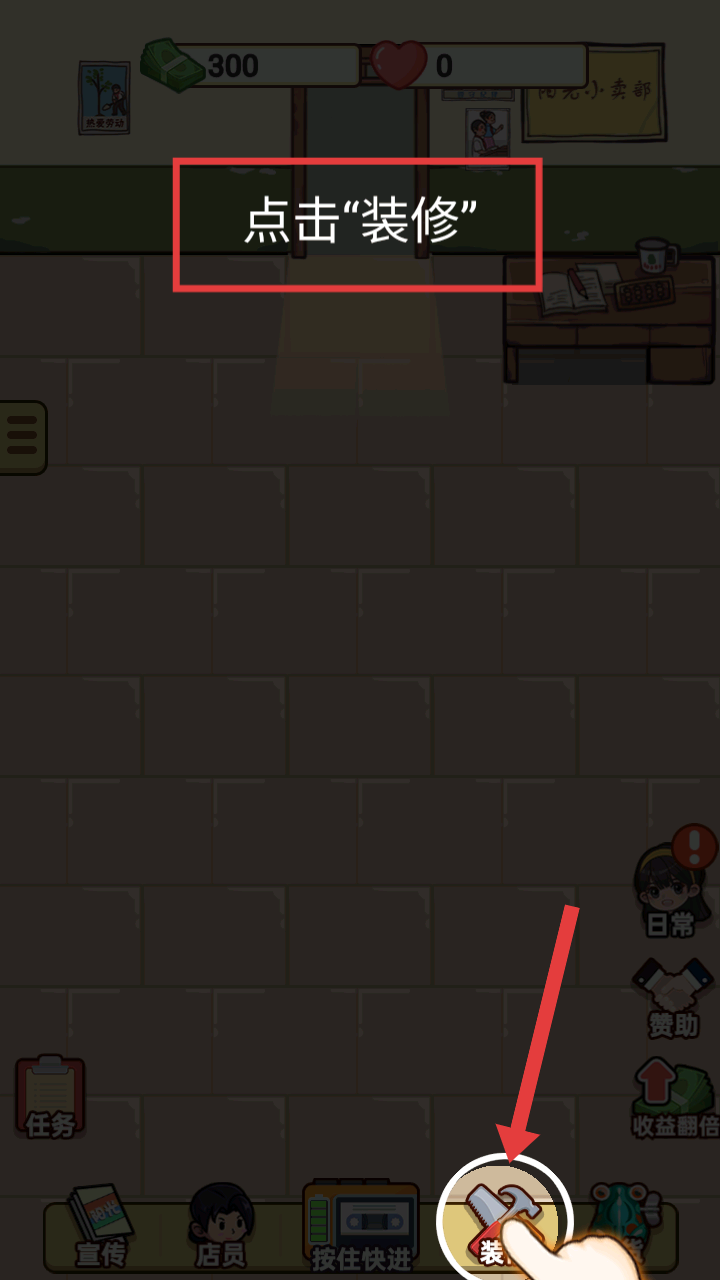The height and width of the screenshot is (1280, 720).
Task: Open the 赞助 sponsorship handshake icon
Action: click(x=673, y=996)
